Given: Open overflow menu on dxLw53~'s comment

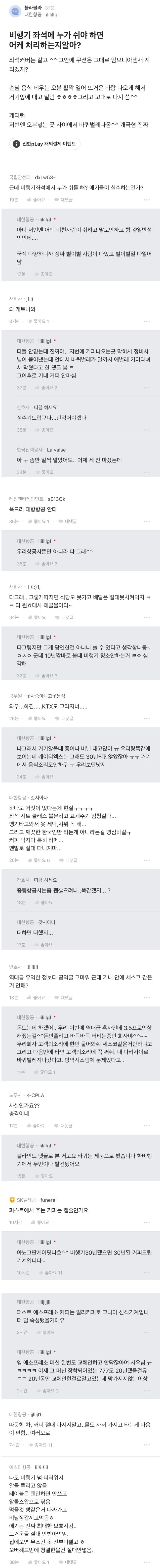Looking at the screenshot, I should tap(146, 200).
